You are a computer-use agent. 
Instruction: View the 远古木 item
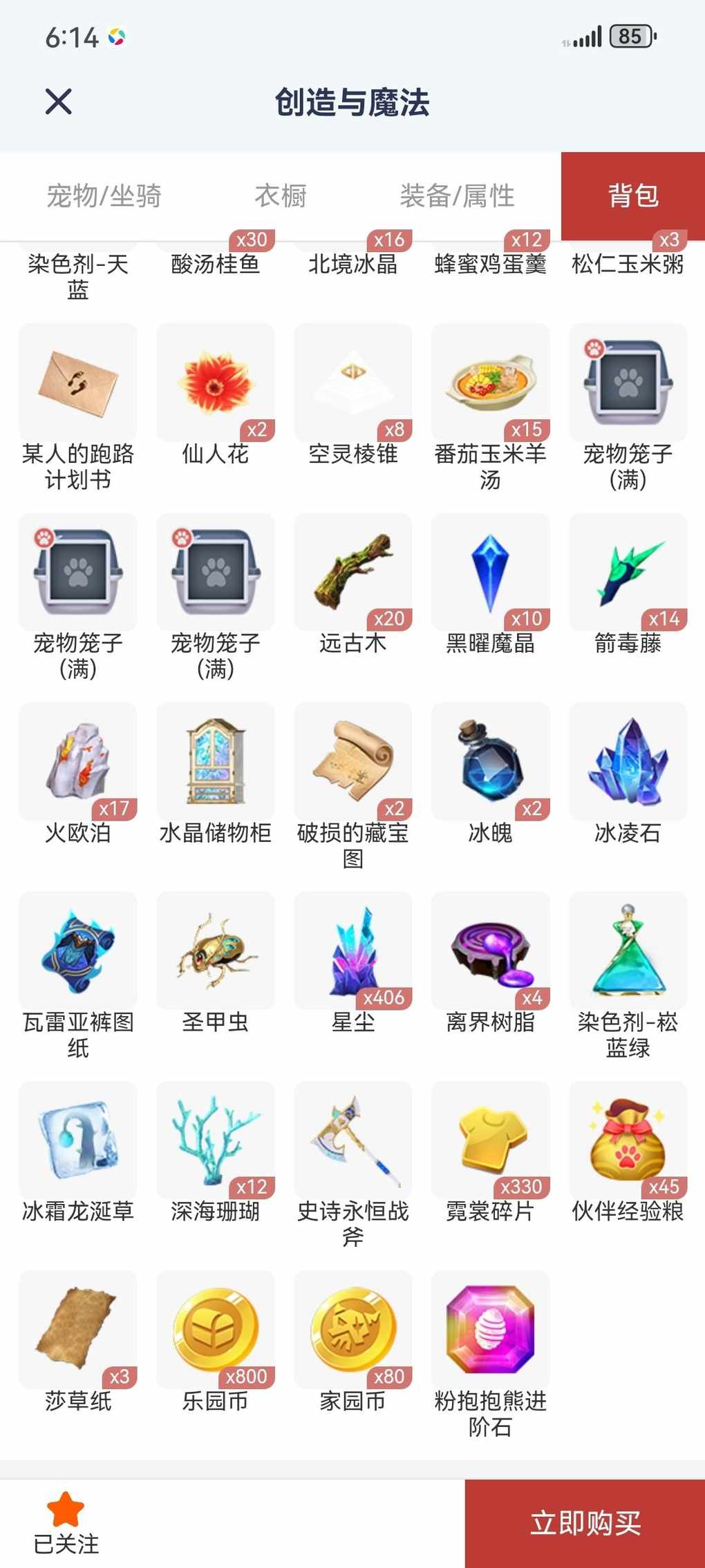coord(353,573)
